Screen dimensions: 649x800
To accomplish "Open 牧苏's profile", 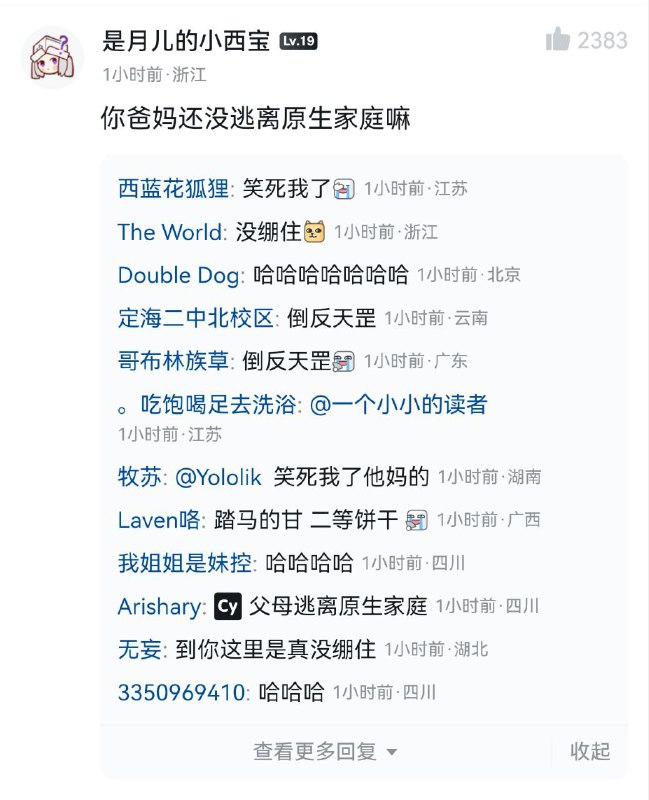I will coord(139,477).
